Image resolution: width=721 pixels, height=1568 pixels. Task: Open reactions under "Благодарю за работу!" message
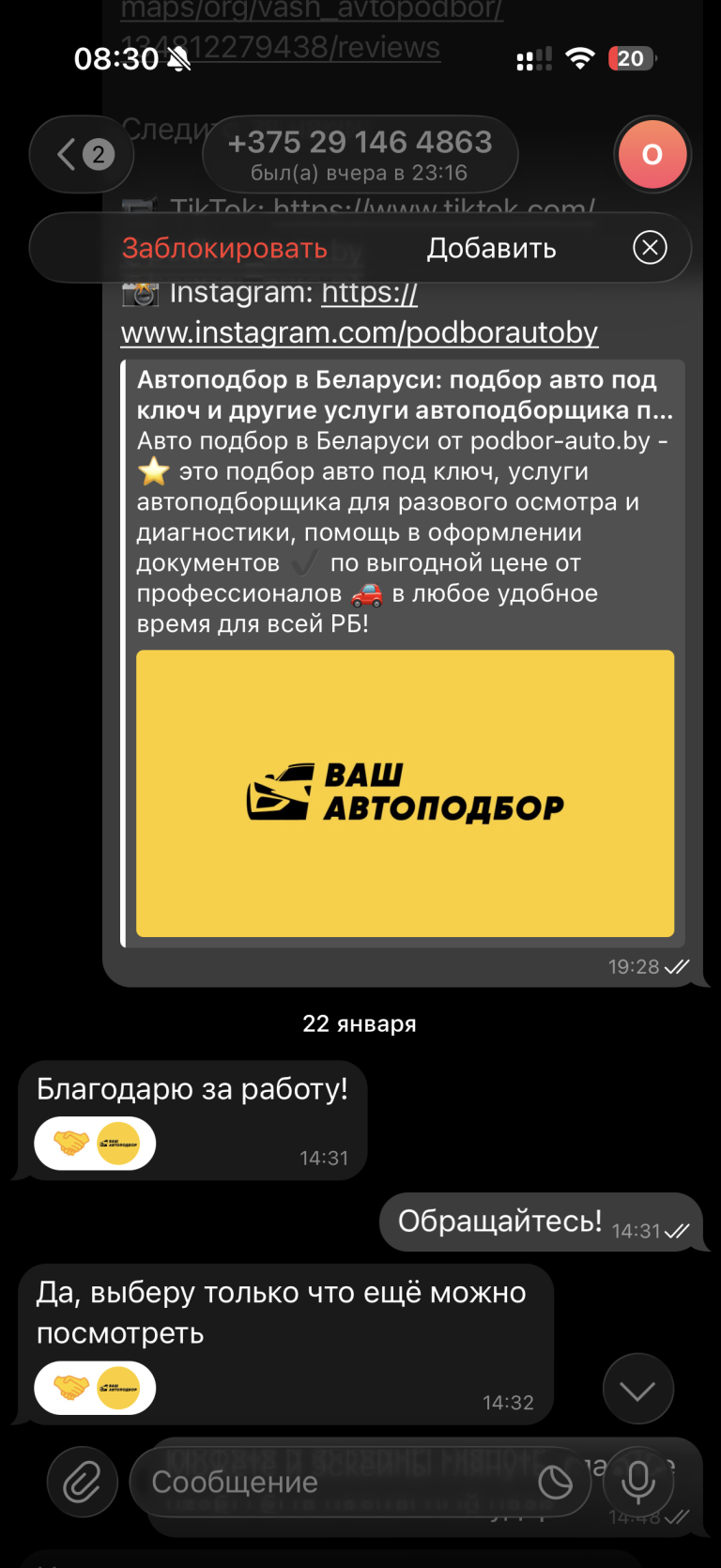(x=95, y=1144)
